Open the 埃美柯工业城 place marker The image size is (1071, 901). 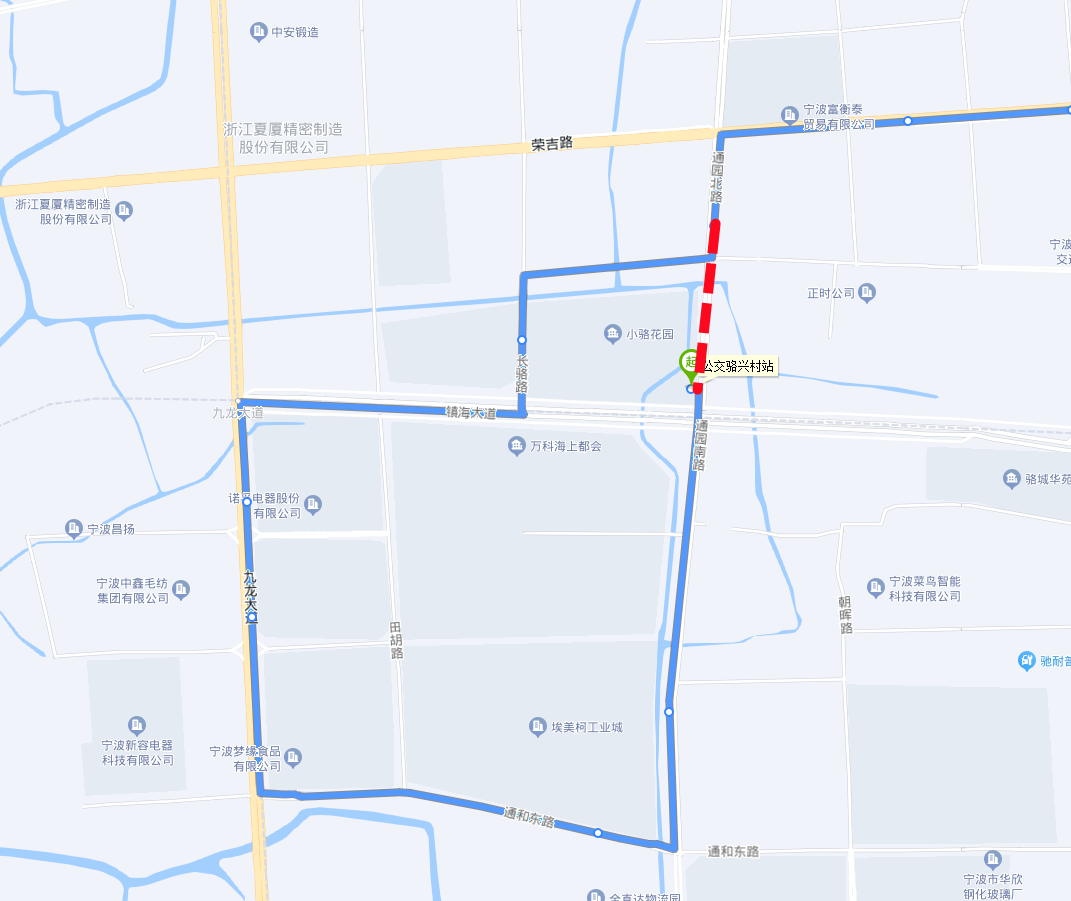click(x=538, y=727)
